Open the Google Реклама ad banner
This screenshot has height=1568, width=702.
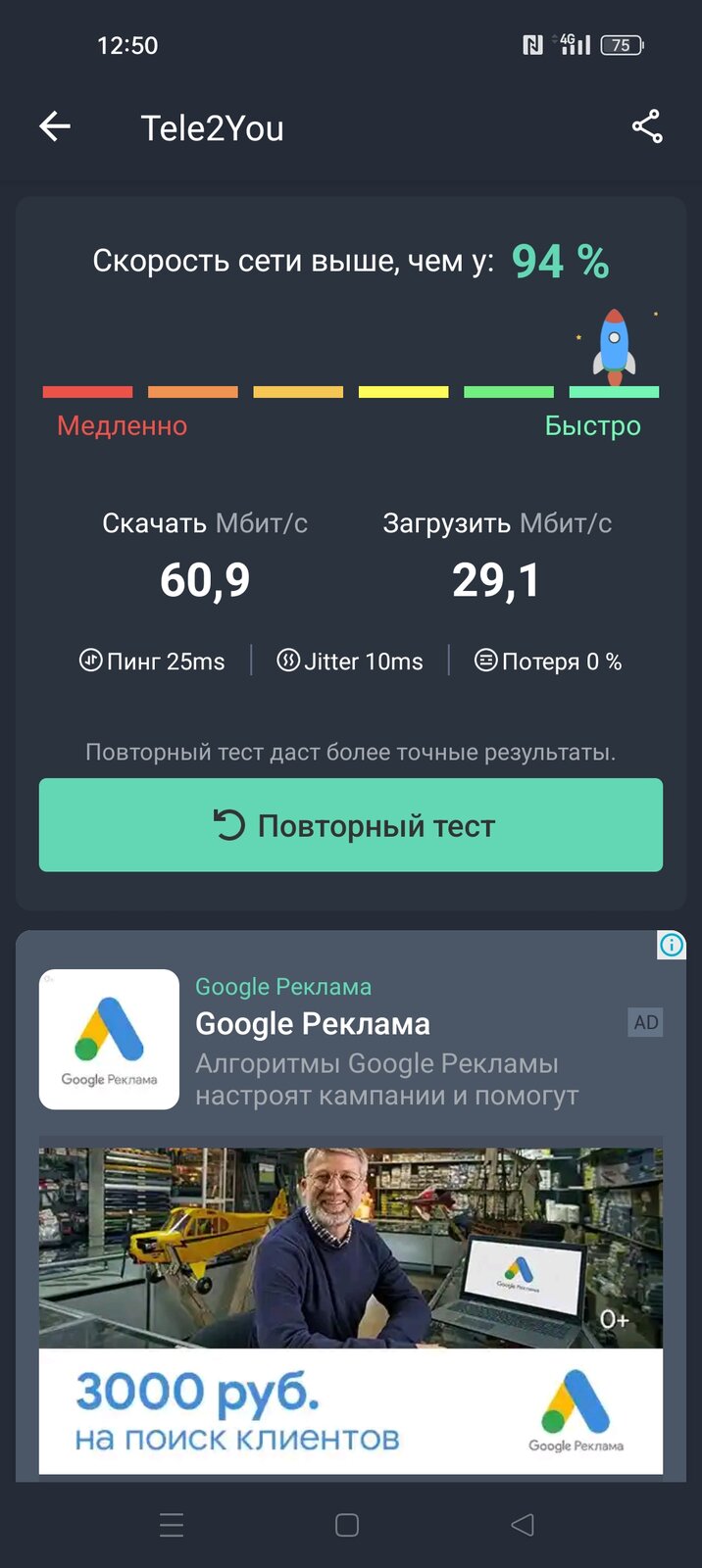pyautogui.click(x=350, y=1310)
